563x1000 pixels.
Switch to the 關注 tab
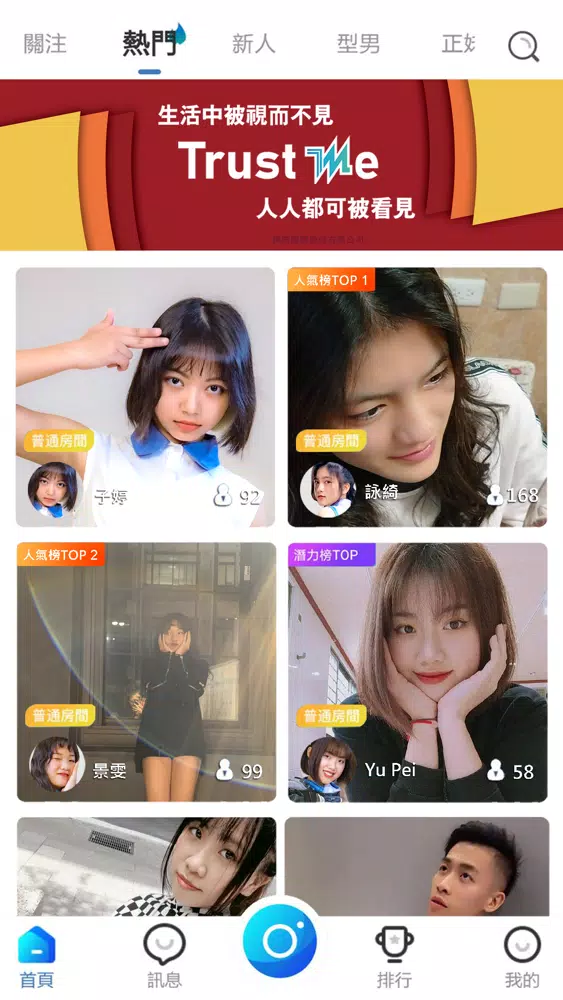pos(45,44)
